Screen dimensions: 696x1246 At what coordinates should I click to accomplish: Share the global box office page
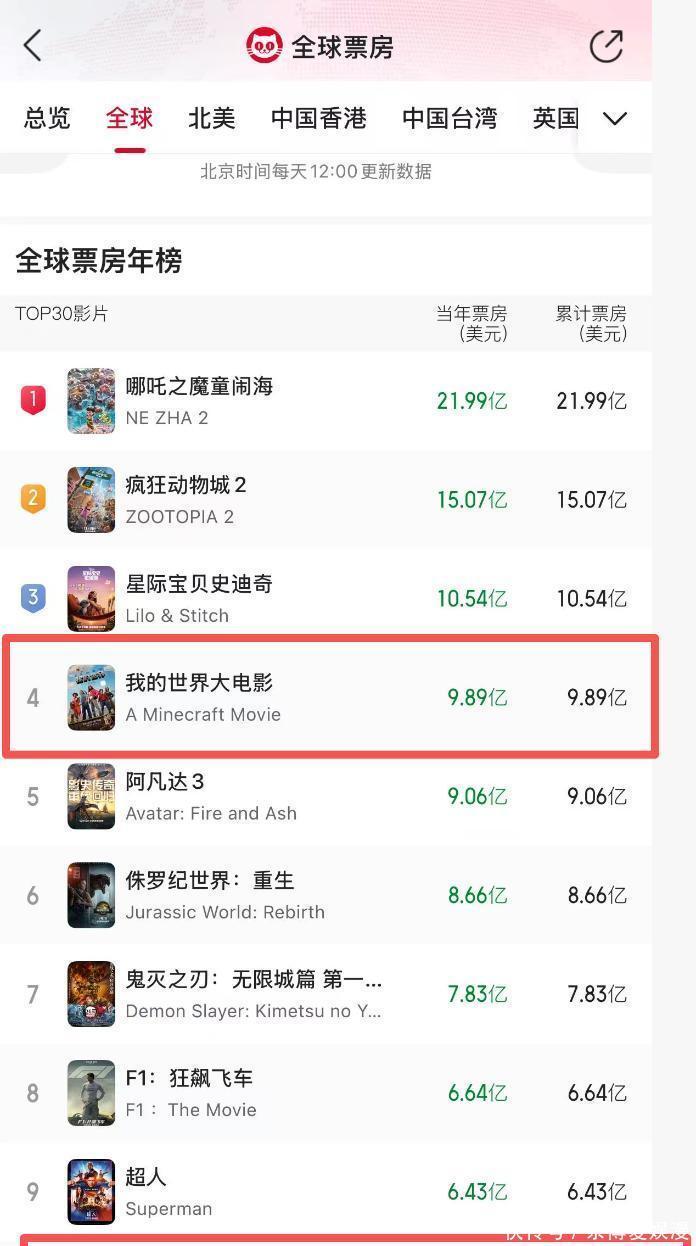[x=606, y=46]
